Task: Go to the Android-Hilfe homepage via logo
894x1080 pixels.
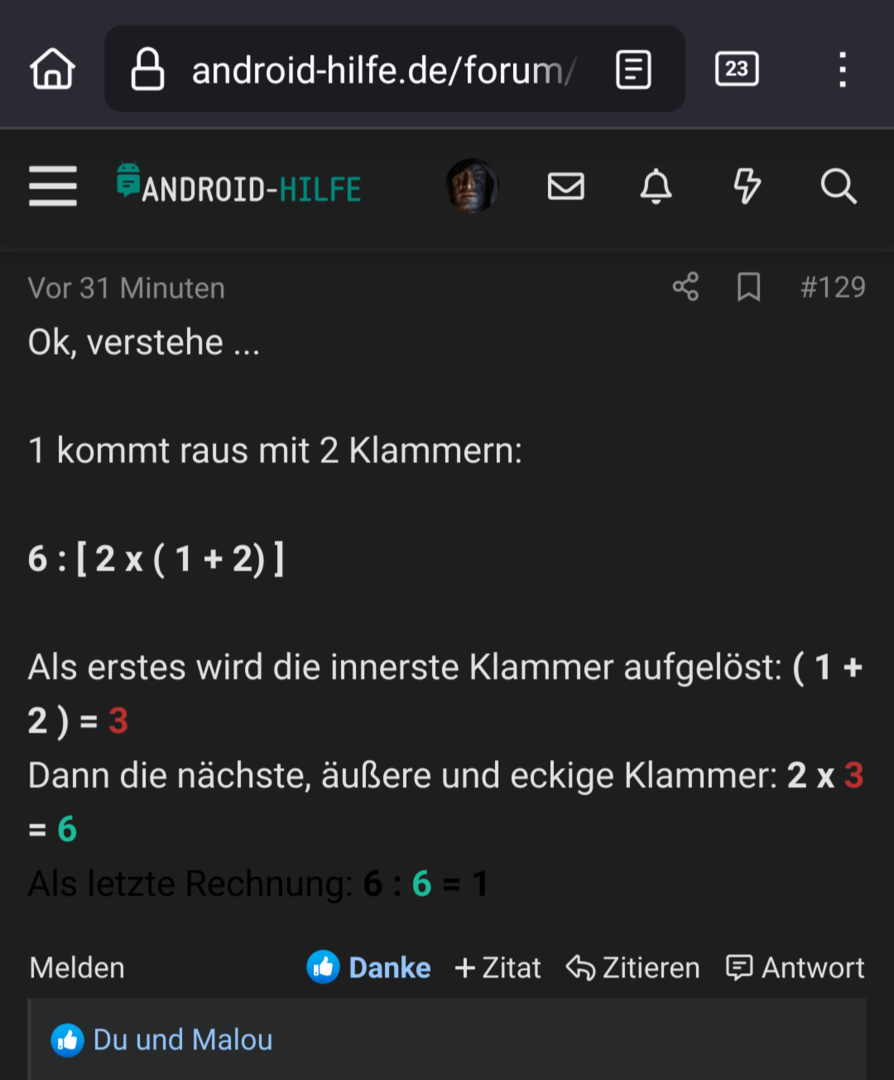Action: coord(239,186)
